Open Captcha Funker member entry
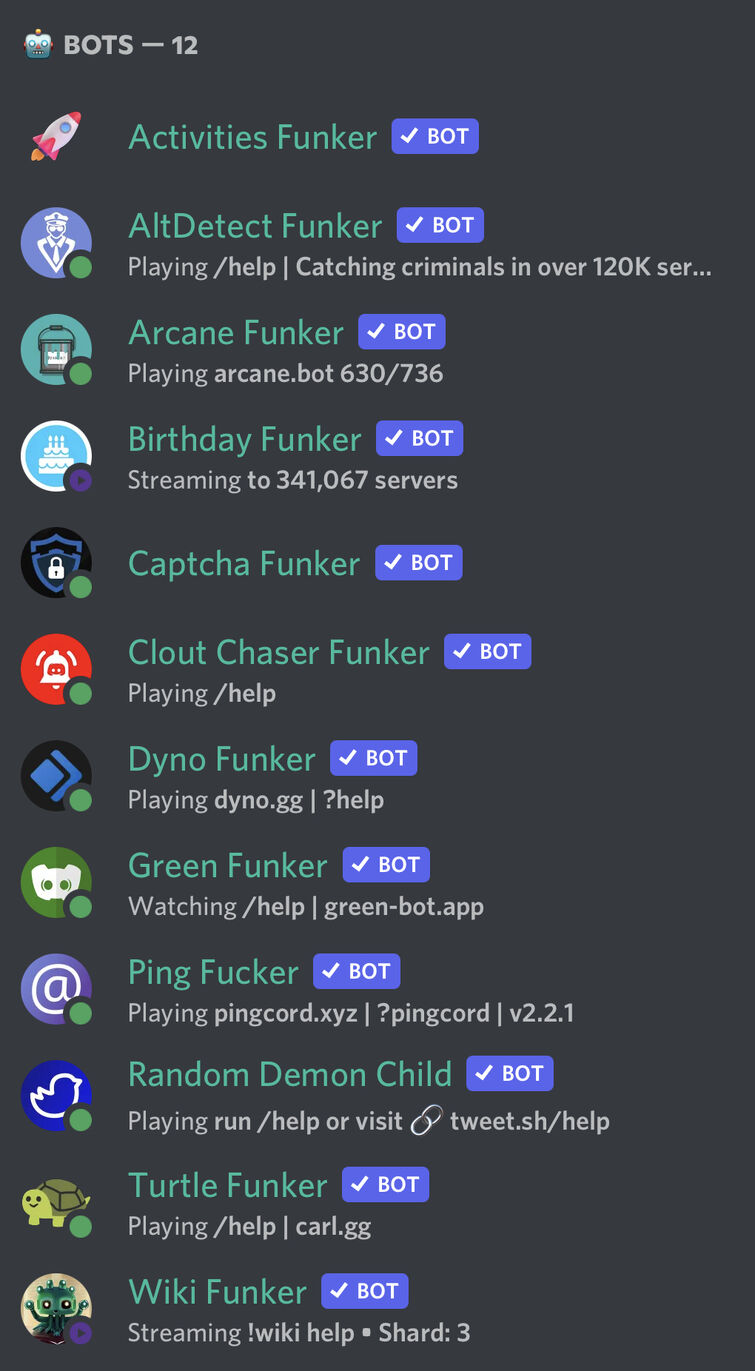Screen dimensions: 755x1371 point(244,564)
